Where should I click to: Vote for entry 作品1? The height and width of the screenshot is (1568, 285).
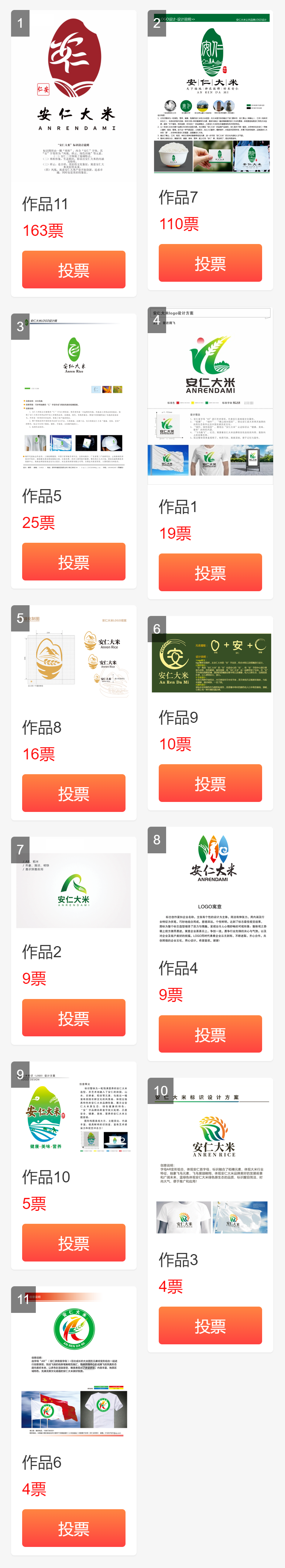(x=210, y=572)
